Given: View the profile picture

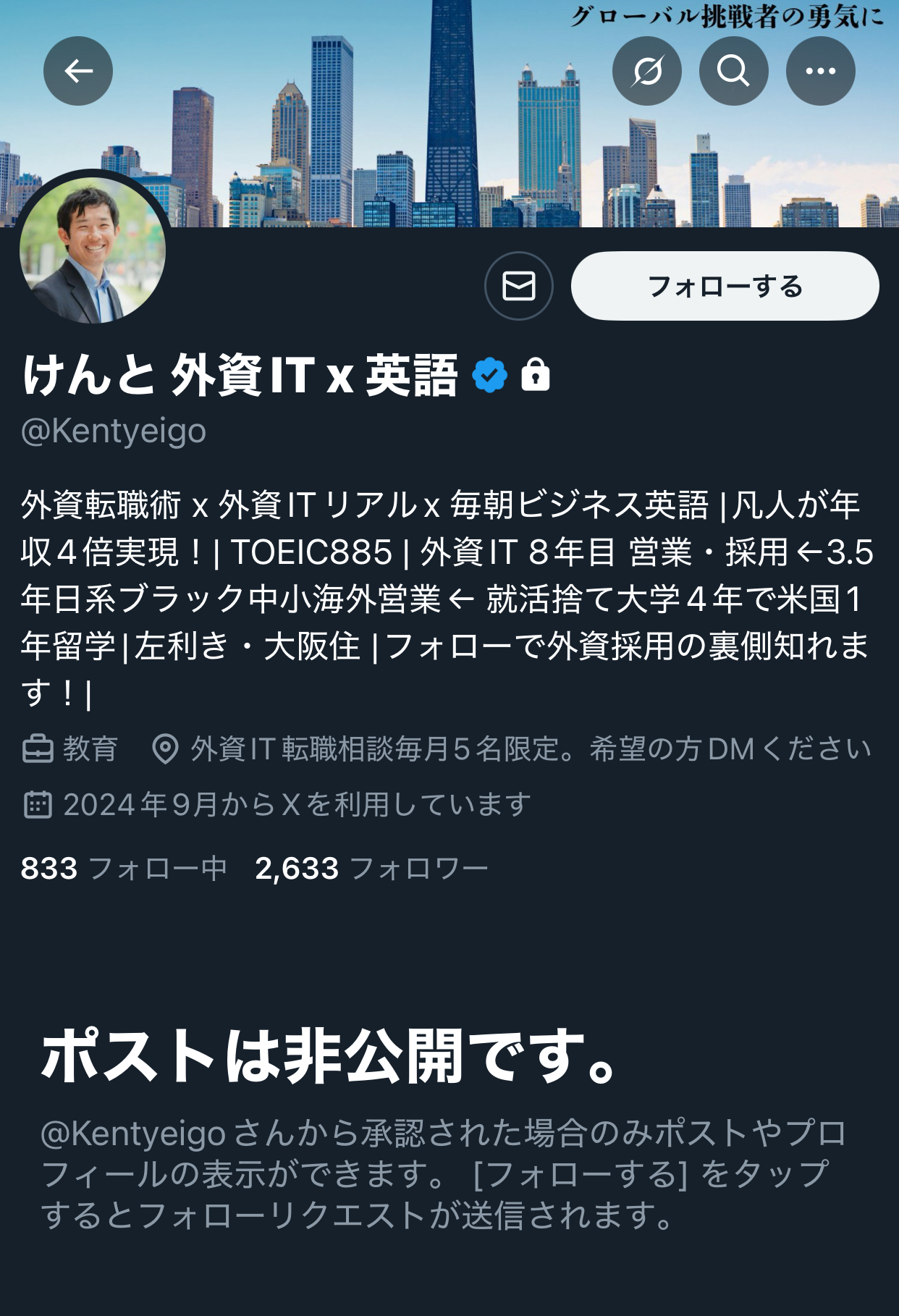Looking at the screenshot, I should click(x=93, y=250).
